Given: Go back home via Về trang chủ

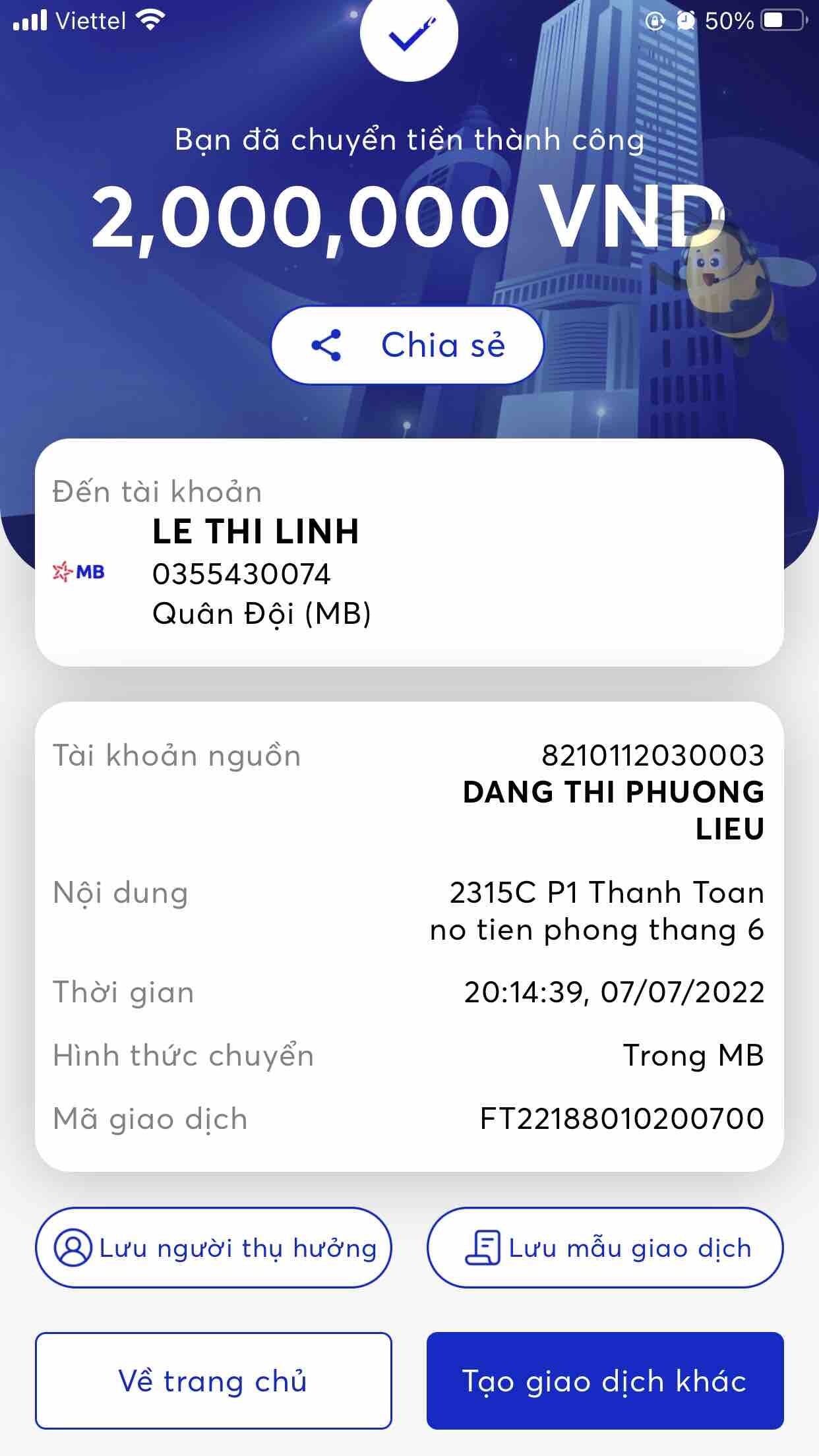Looking at the screenshot, I should [x=213, y=1381].
